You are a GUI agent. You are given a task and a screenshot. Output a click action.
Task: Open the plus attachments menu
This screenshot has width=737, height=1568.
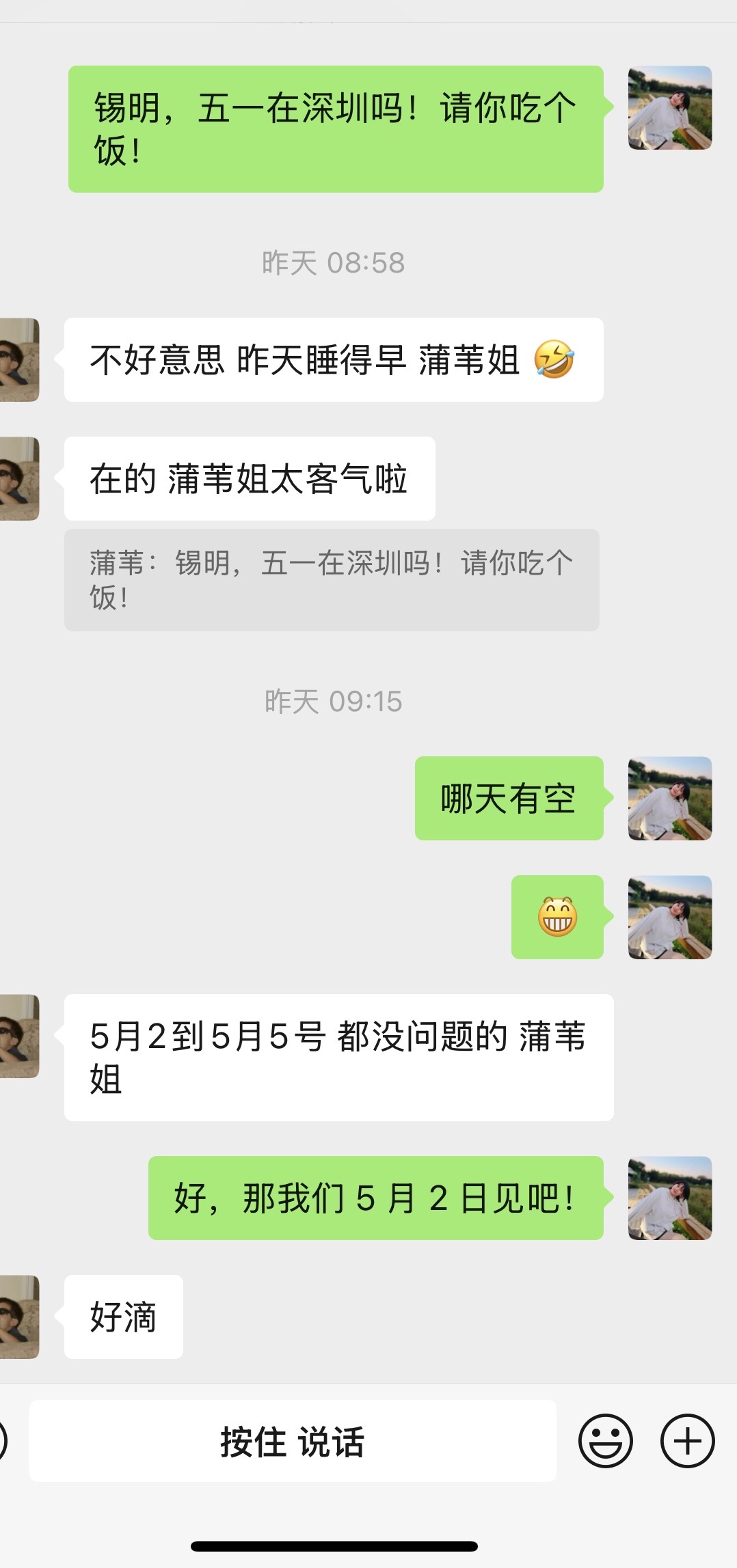pyautogui.click(x=688, y=1441)
